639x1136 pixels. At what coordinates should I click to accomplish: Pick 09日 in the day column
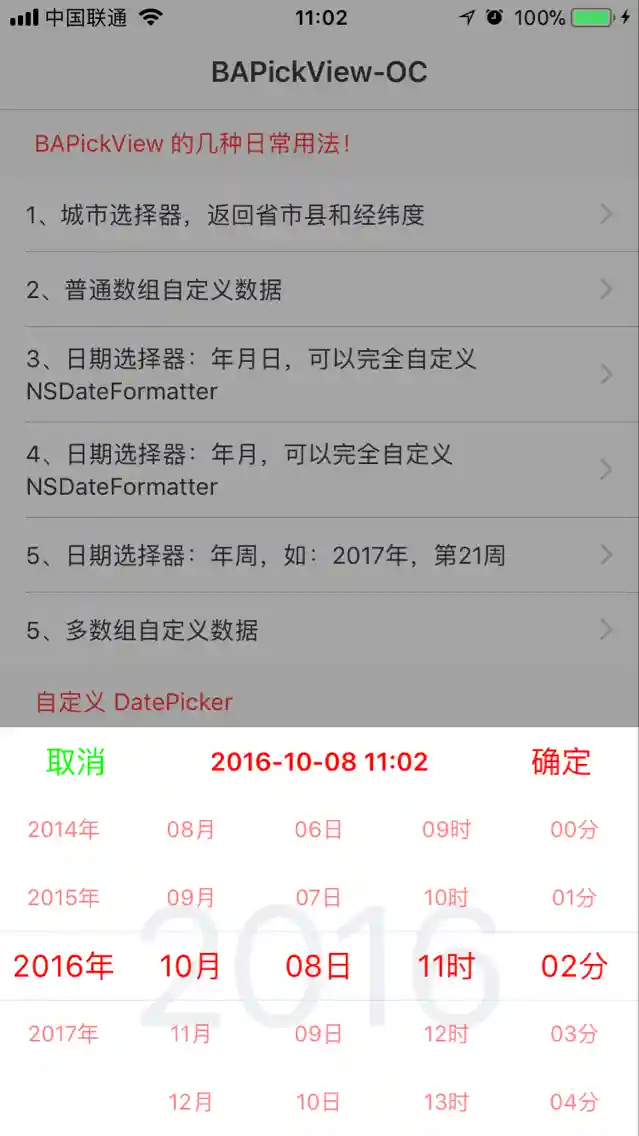click(x=318, y=1034)
